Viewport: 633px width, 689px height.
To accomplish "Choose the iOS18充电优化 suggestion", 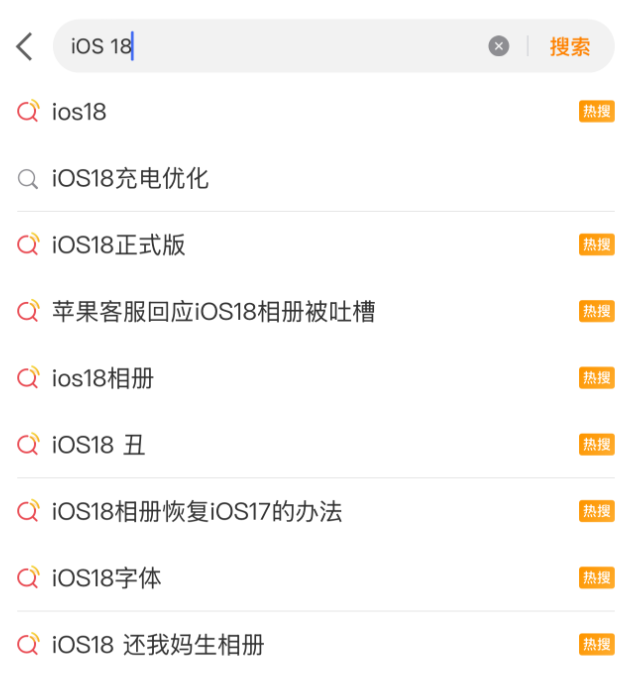I will click(130, 179).
